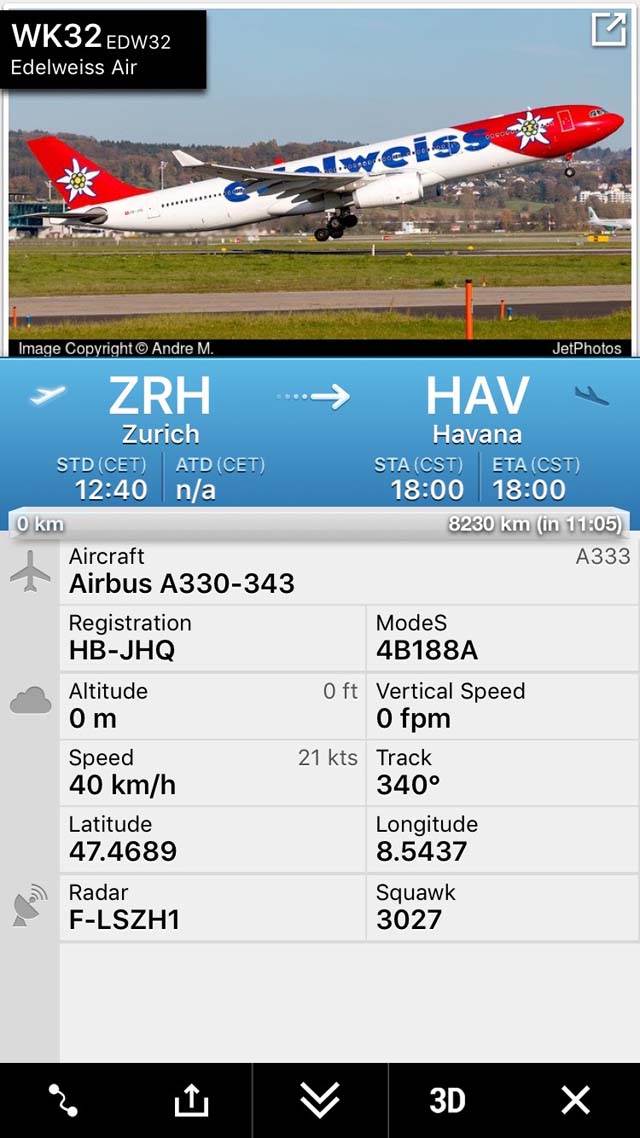The width and height of the screenshot is (640, 1138).
Task: Close the flight details panel
Action: (575, 1100)
